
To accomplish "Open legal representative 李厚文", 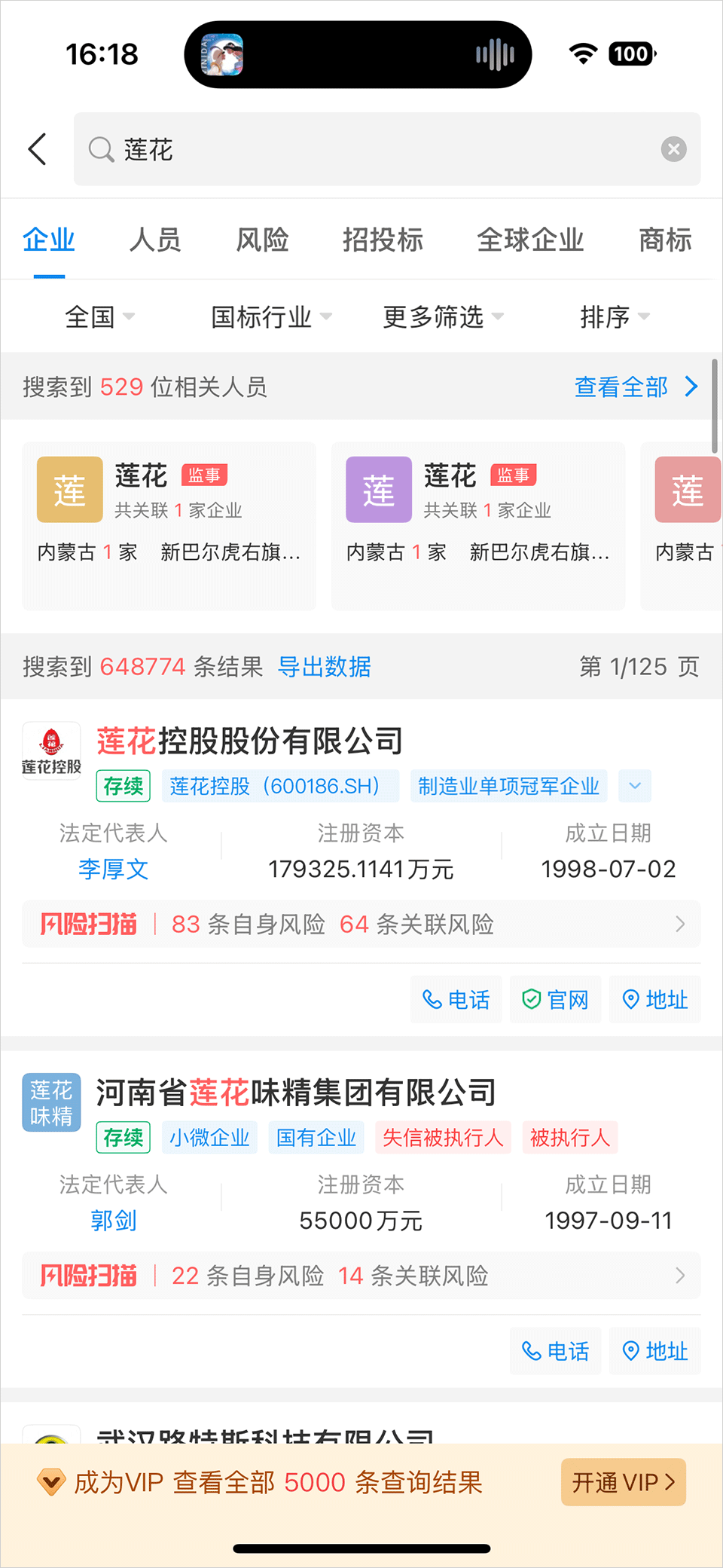I will pos(113,869).
